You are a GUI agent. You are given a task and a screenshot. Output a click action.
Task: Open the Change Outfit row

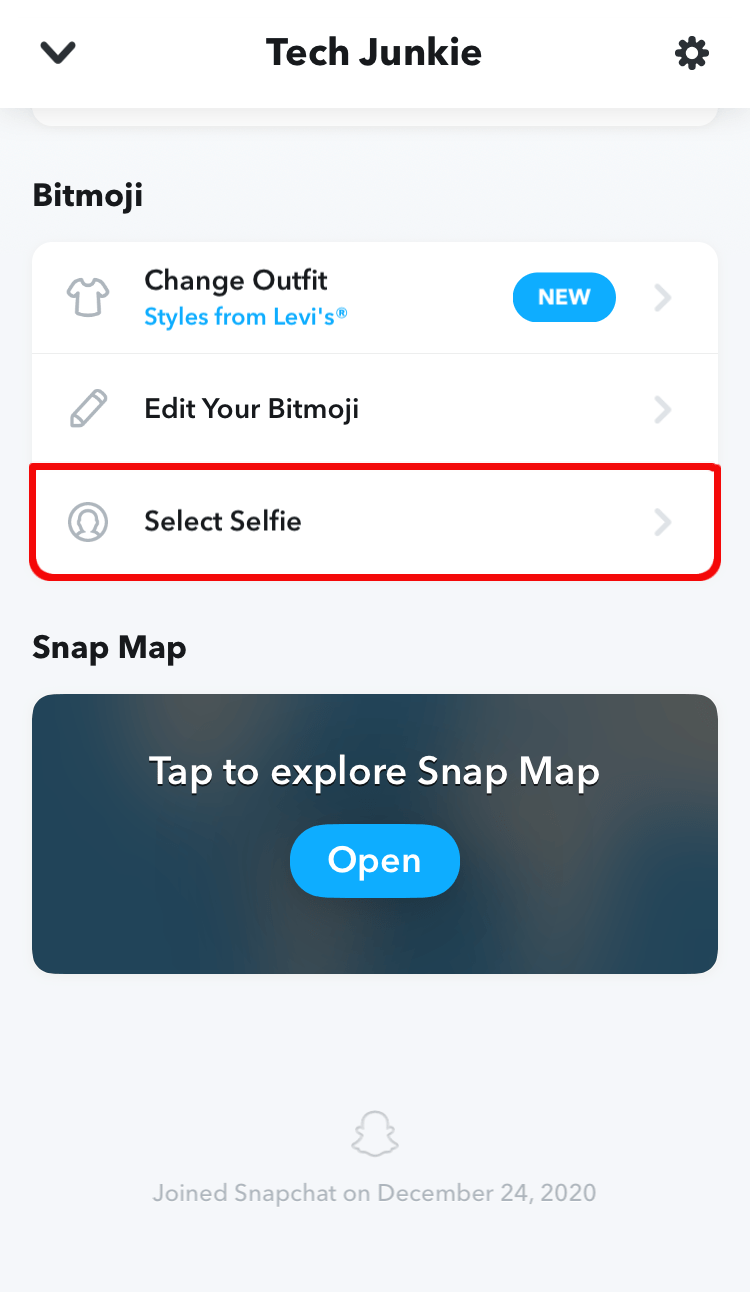(374, 298)
